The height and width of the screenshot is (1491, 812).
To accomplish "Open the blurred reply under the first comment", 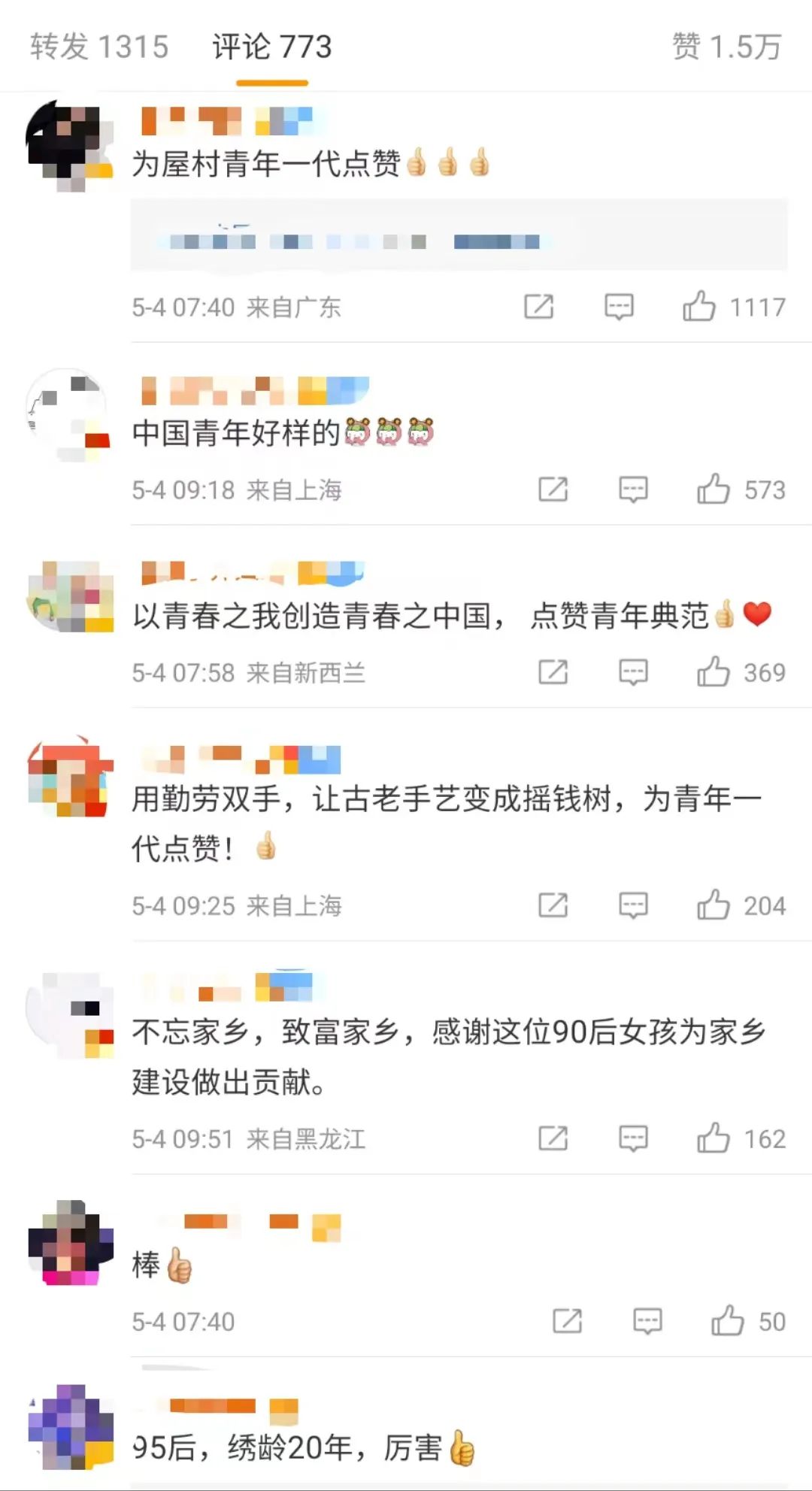I will [459, 236].
